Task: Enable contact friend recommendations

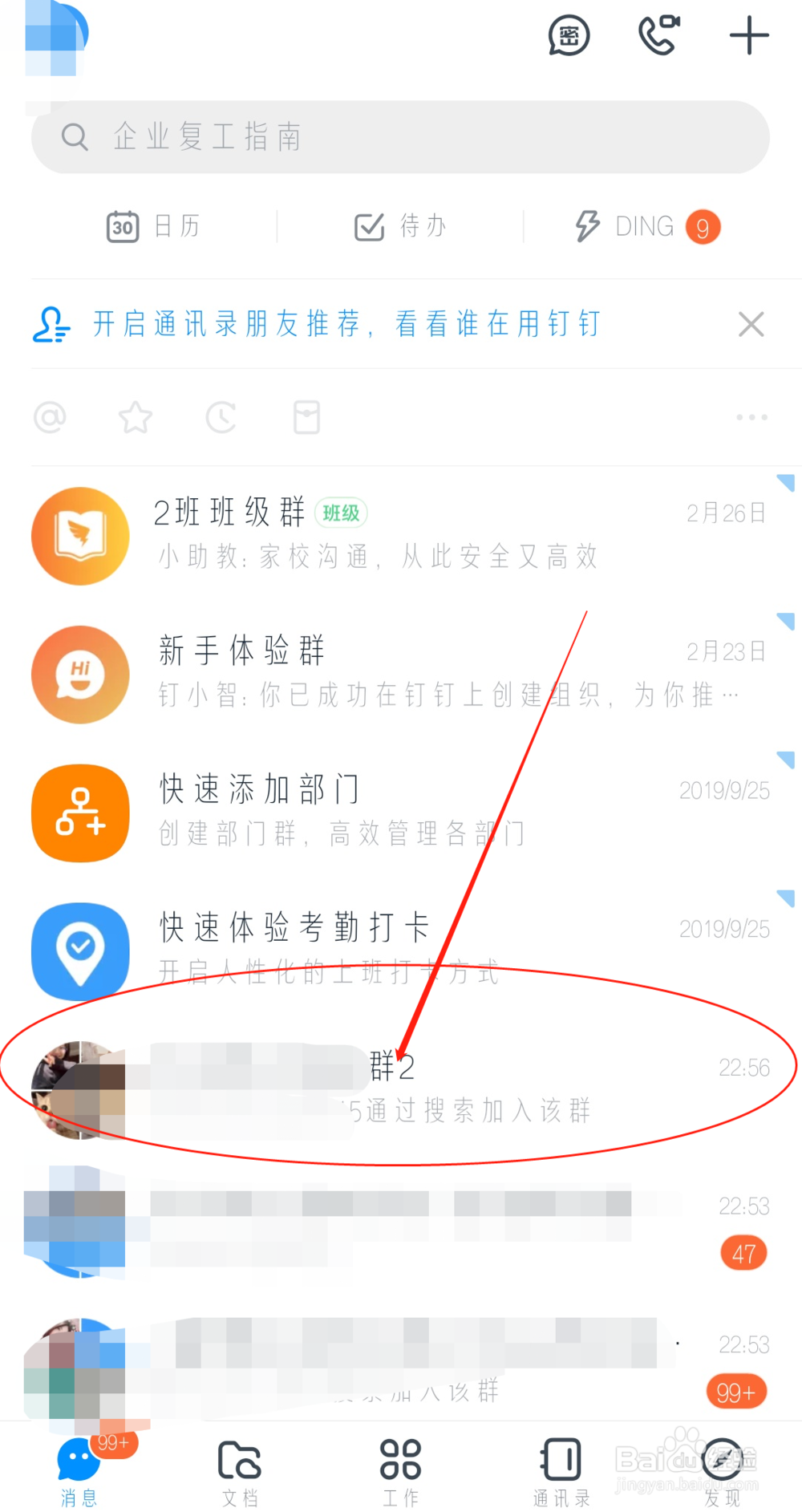Action: click(345, 324)
